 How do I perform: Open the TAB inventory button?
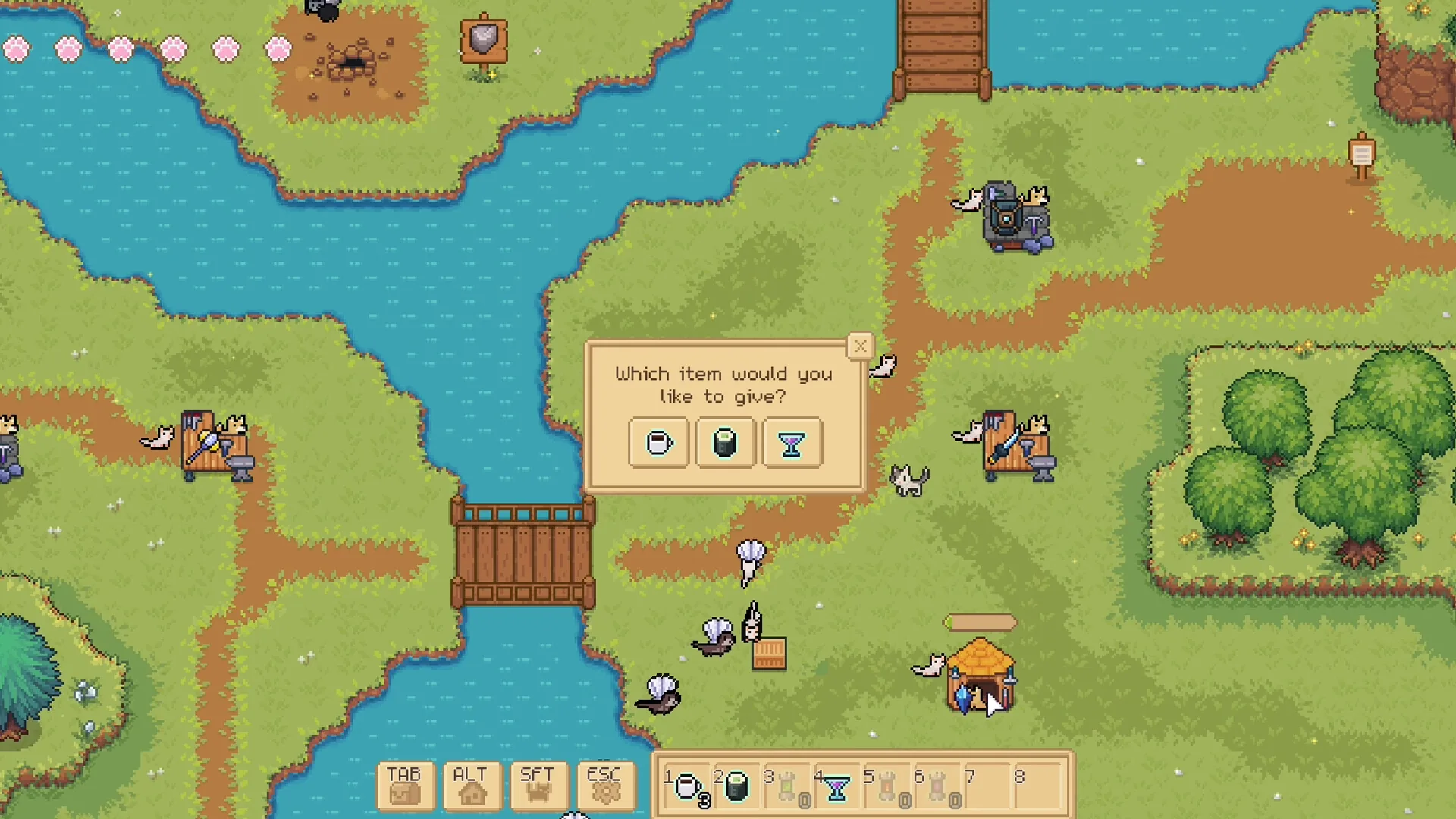[x=405, y=786]
